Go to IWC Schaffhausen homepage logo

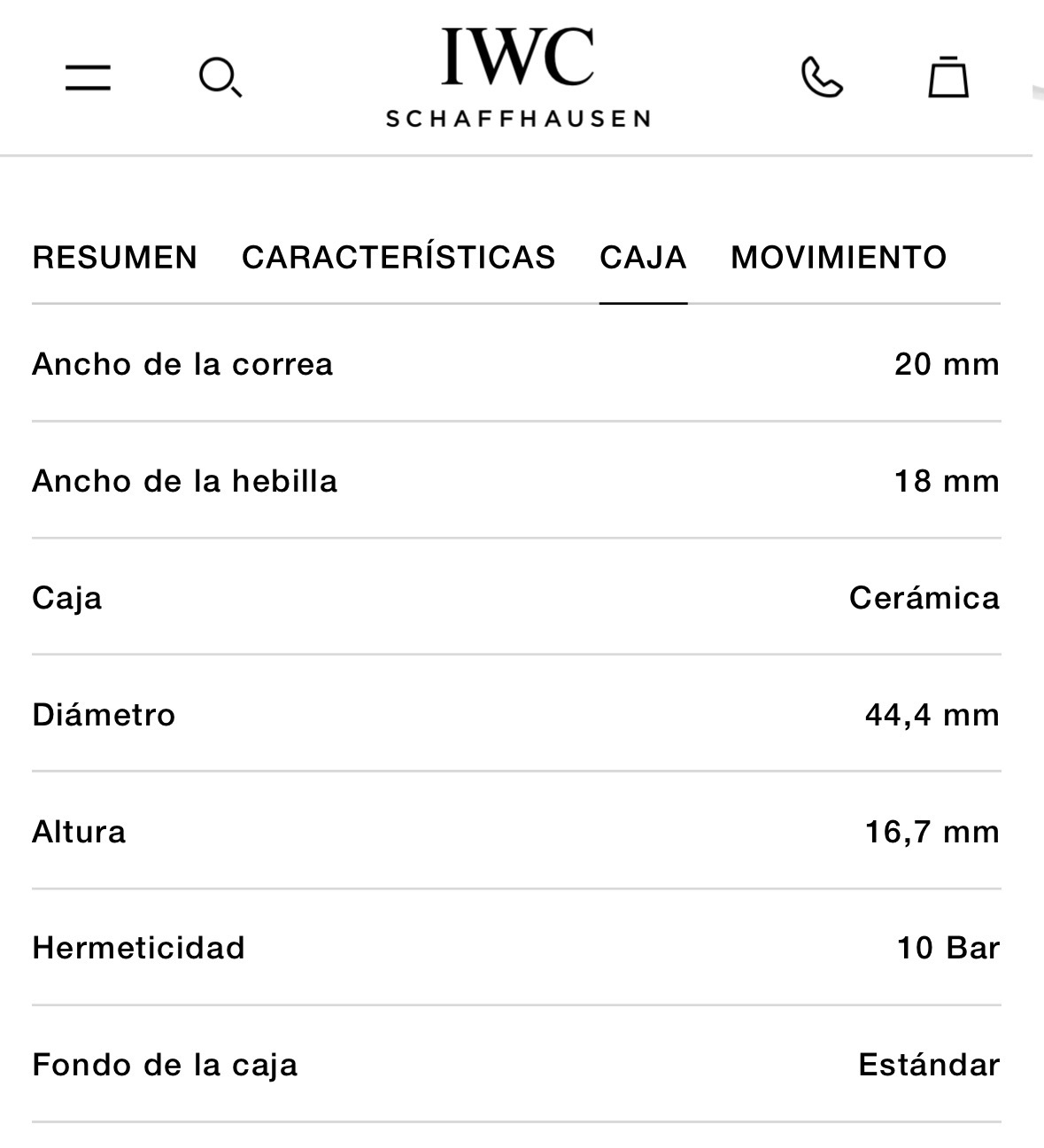point(518,77)
